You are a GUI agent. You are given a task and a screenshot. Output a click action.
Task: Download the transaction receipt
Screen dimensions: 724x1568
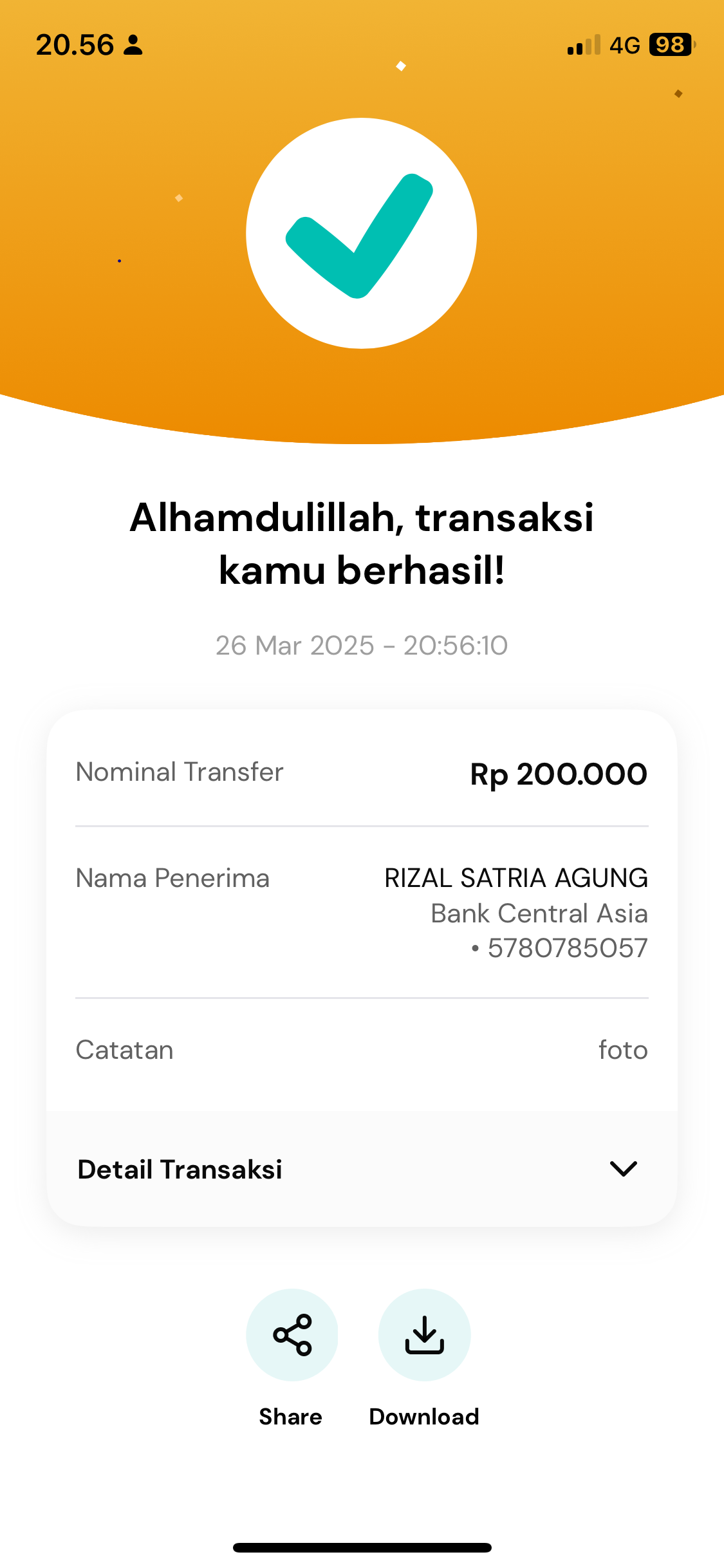tap(424, 1335)
